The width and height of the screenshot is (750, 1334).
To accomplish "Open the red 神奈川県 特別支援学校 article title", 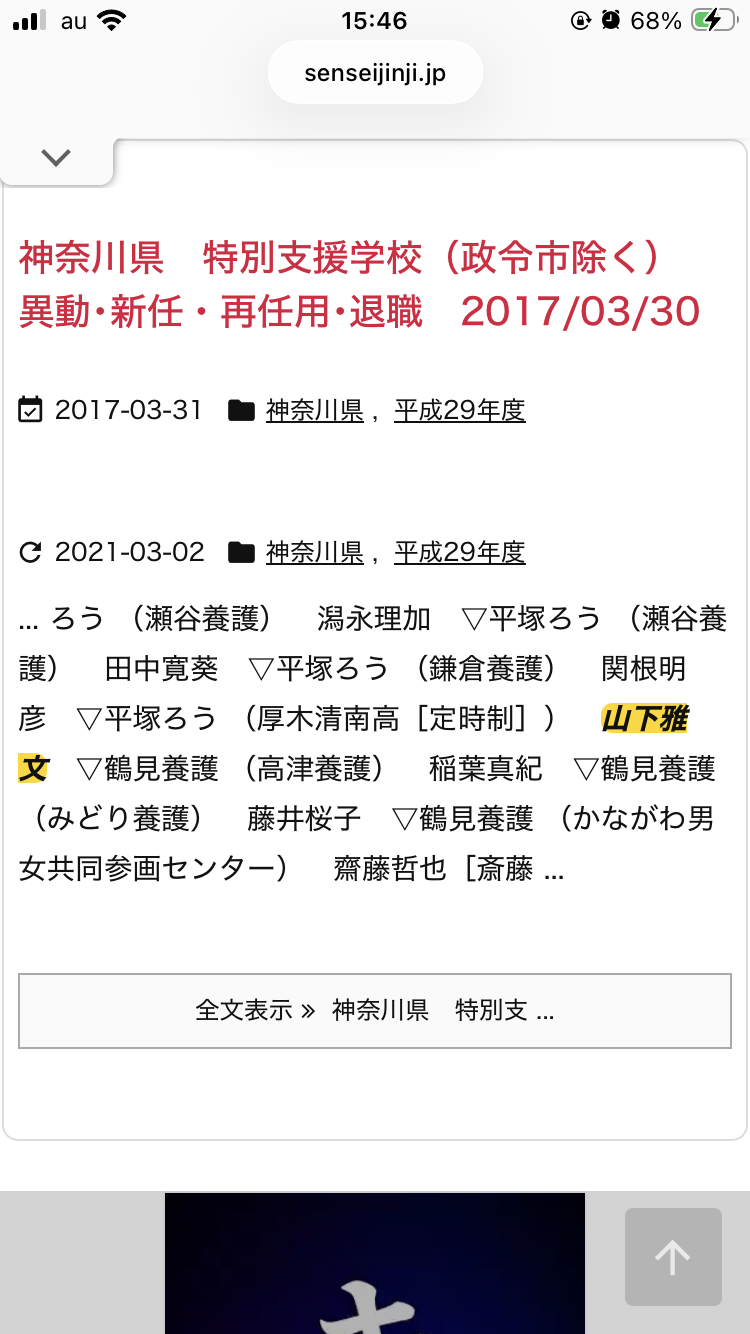I will tap(359, 286).
